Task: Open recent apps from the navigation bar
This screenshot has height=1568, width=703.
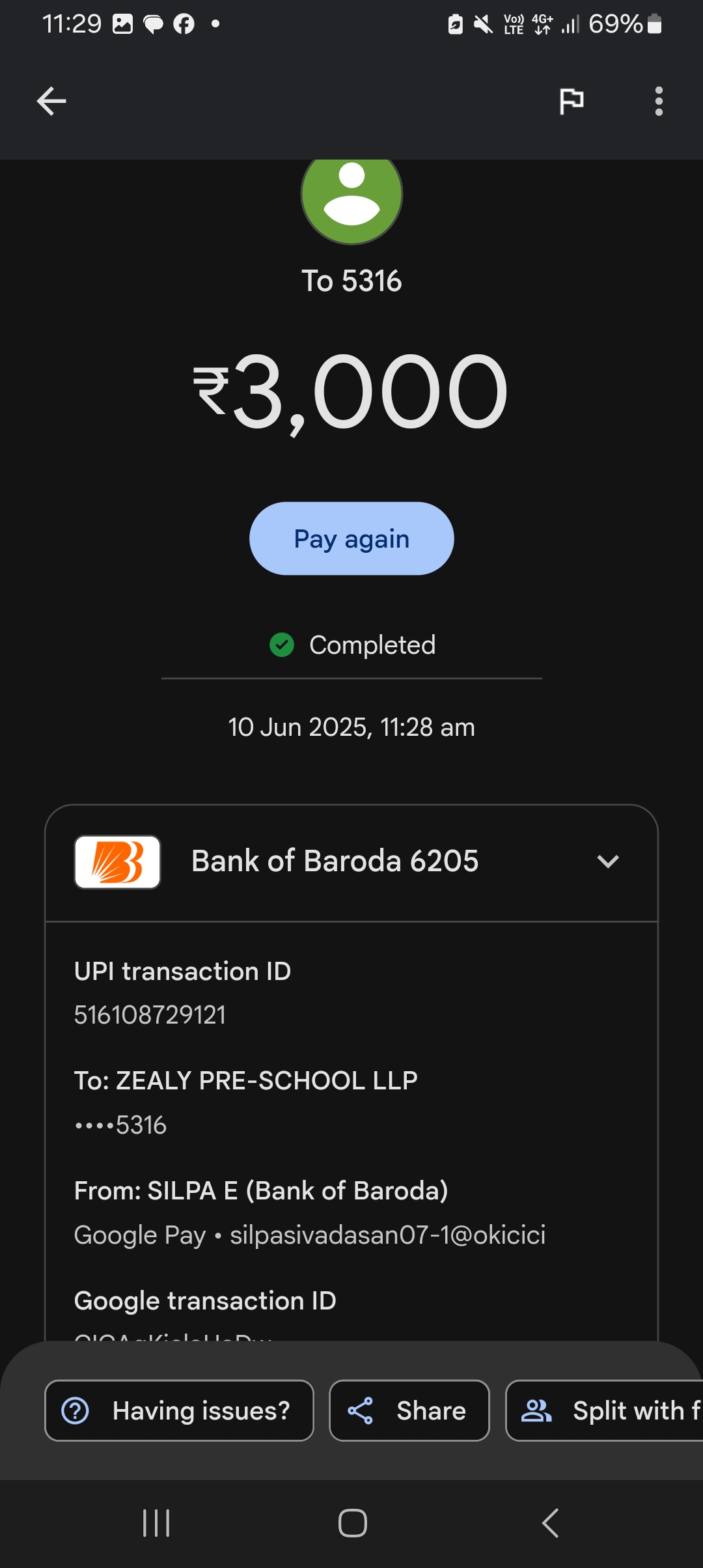Action: pyautogui.click(x=156, y=1523)
